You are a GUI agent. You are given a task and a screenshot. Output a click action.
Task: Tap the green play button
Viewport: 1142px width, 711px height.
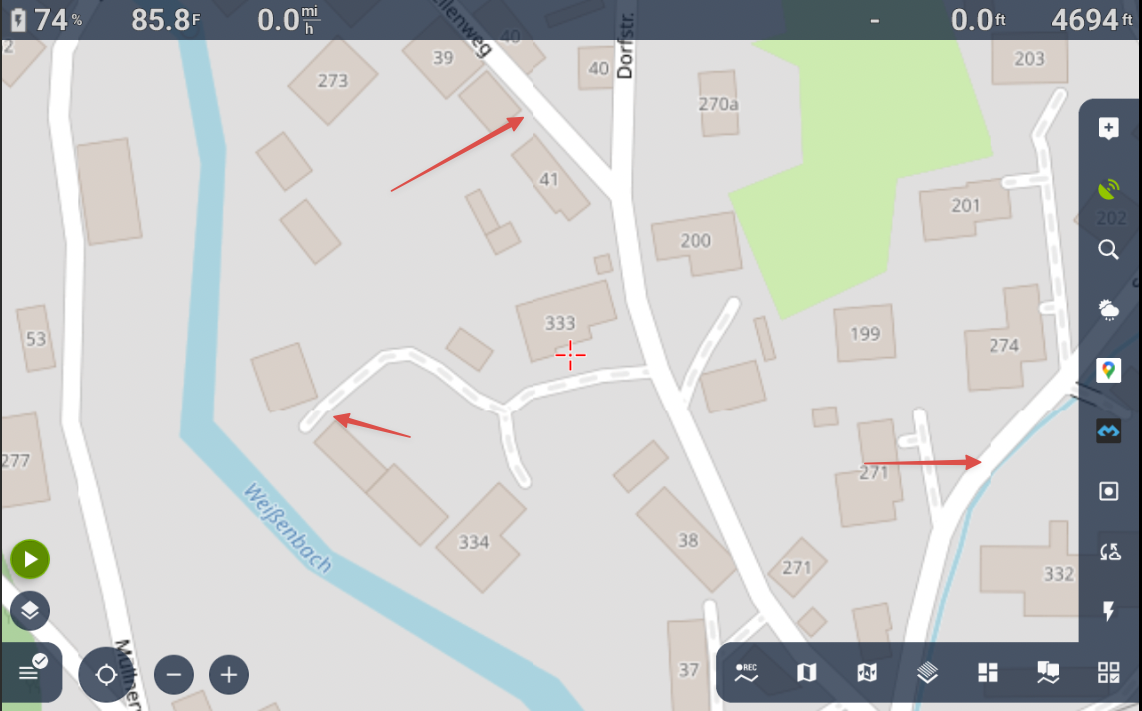pos(30,560)
